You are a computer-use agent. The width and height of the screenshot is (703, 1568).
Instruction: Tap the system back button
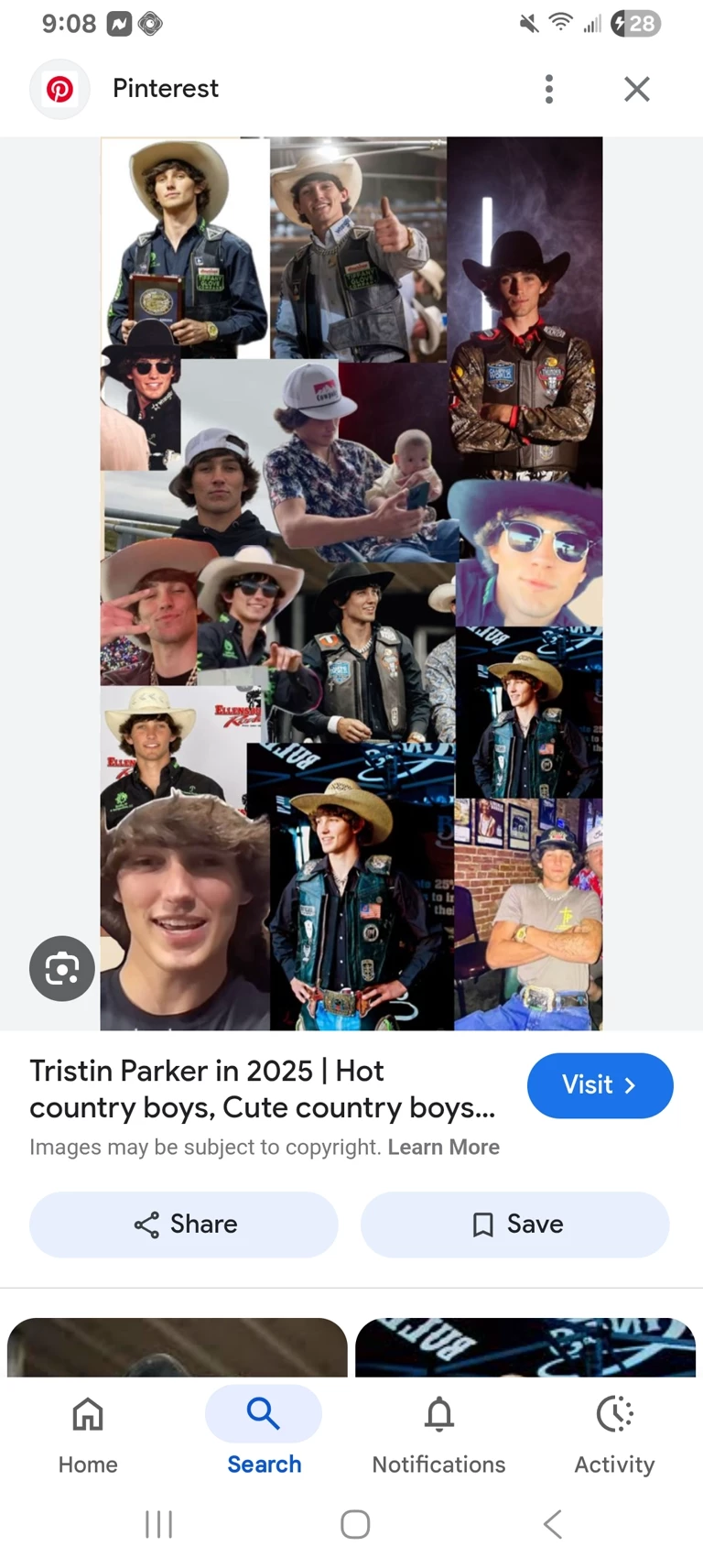(x=552, y=1524)
